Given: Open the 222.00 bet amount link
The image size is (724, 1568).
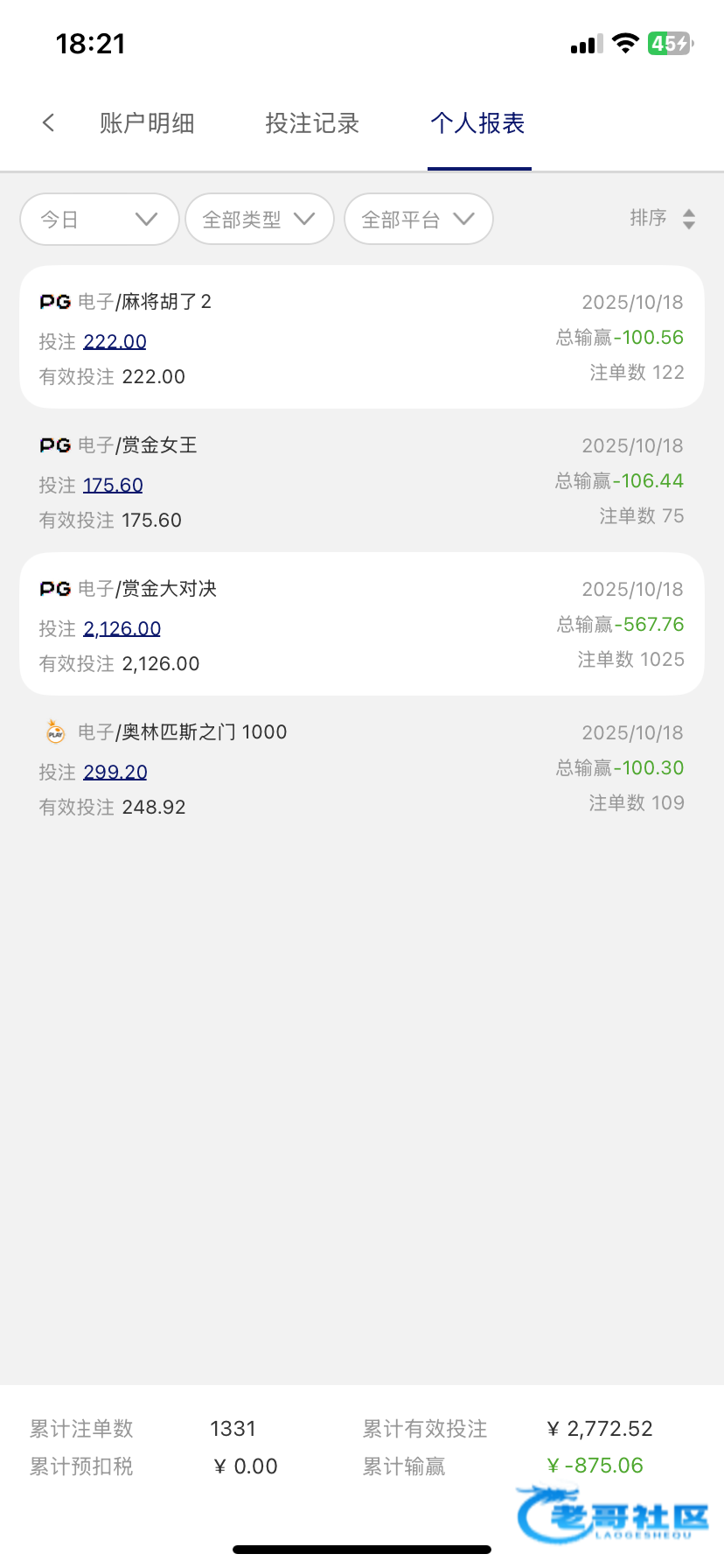Looking at the screenshot, I should tap(115, 341).
